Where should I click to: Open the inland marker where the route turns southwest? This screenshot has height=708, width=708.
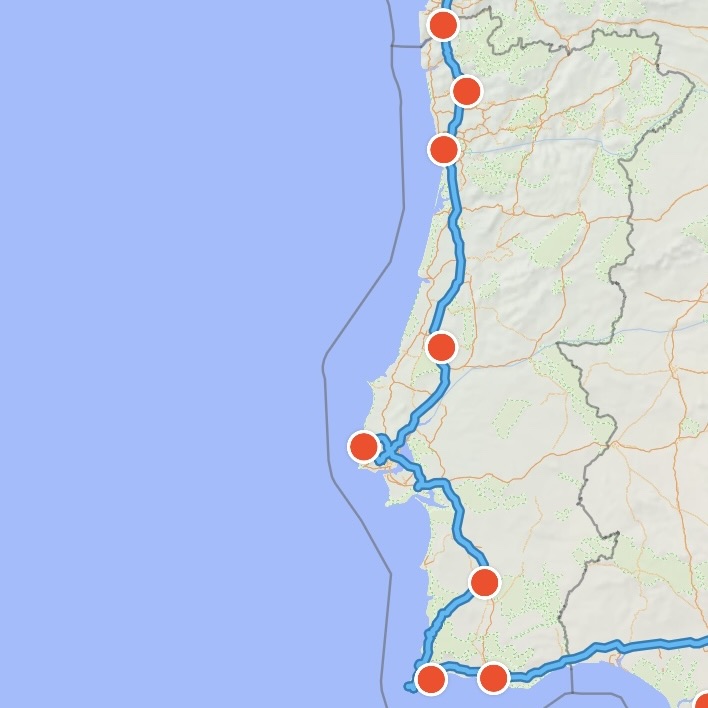[484, 582]
